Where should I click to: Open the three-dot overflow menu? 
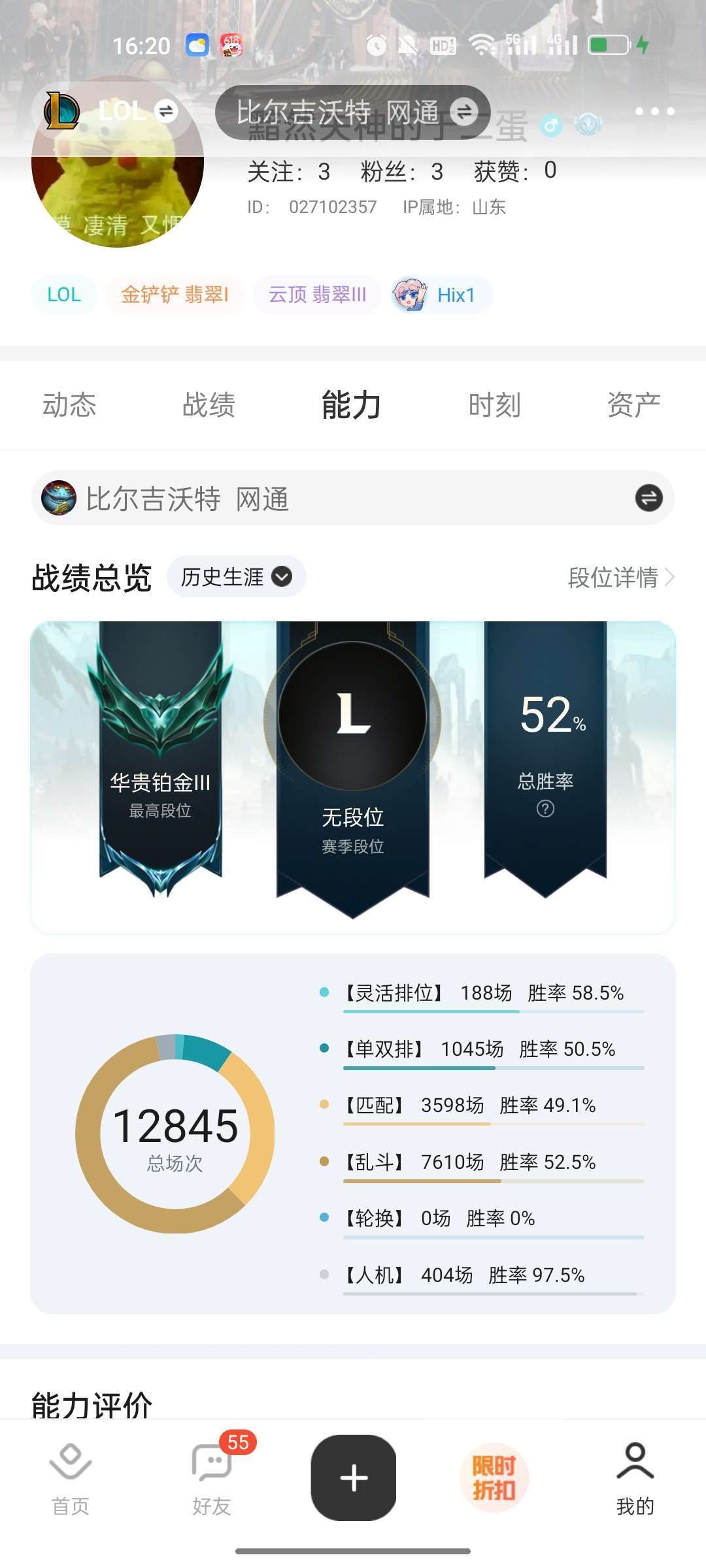coord(654,112)
